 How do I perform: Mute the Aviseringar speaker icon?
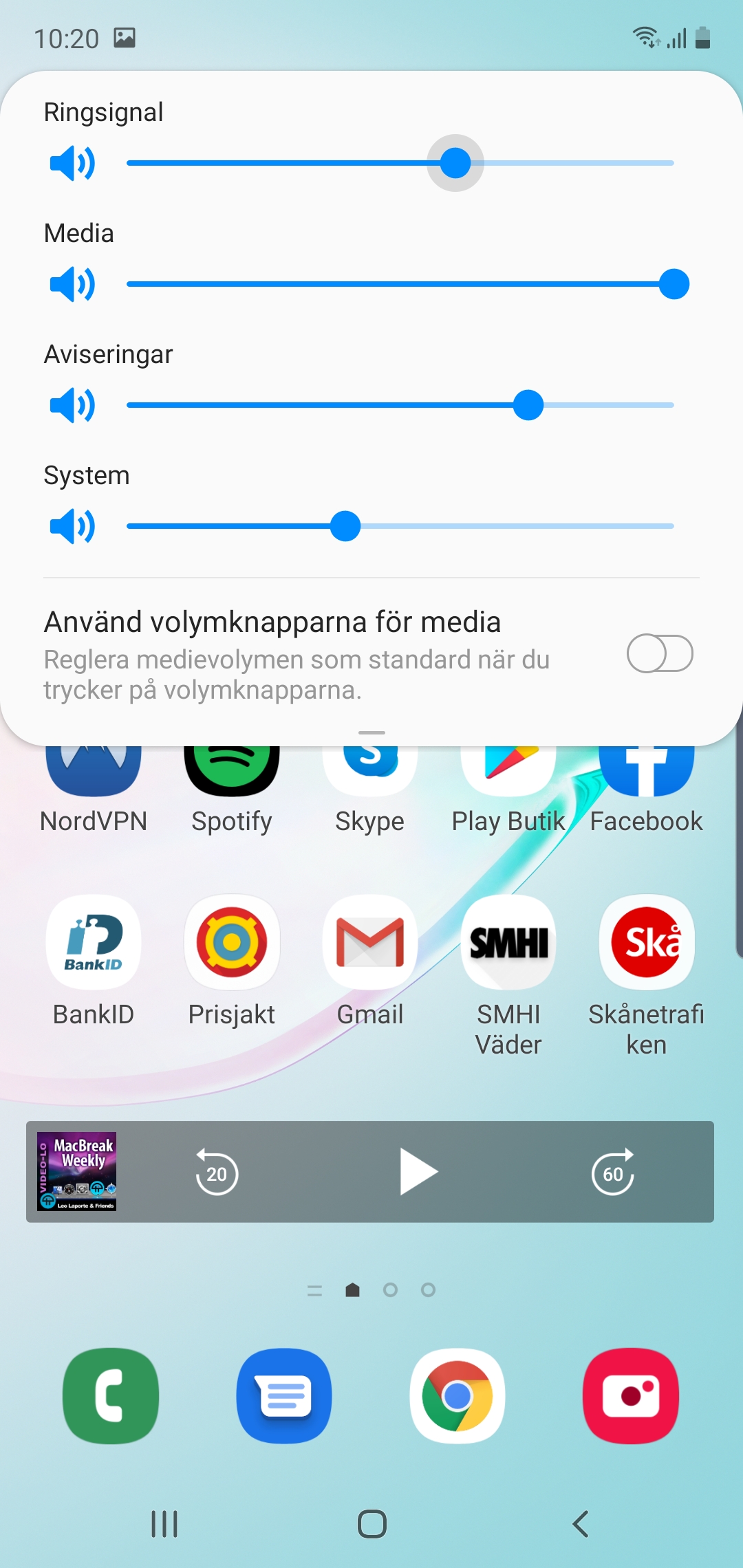(x=72, y=406)
